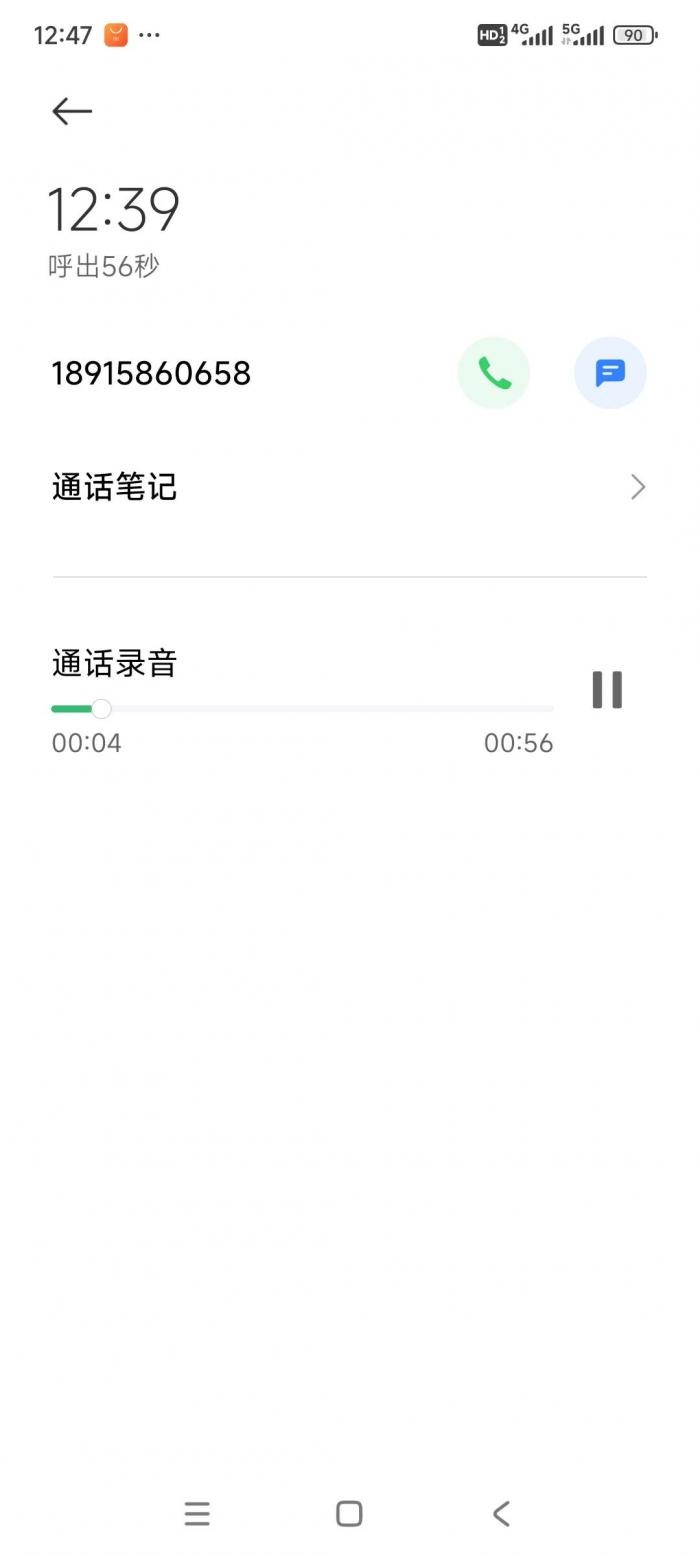Open 通话笔记 call notes
700x1556 pixels.
click(x=349, y=487)
